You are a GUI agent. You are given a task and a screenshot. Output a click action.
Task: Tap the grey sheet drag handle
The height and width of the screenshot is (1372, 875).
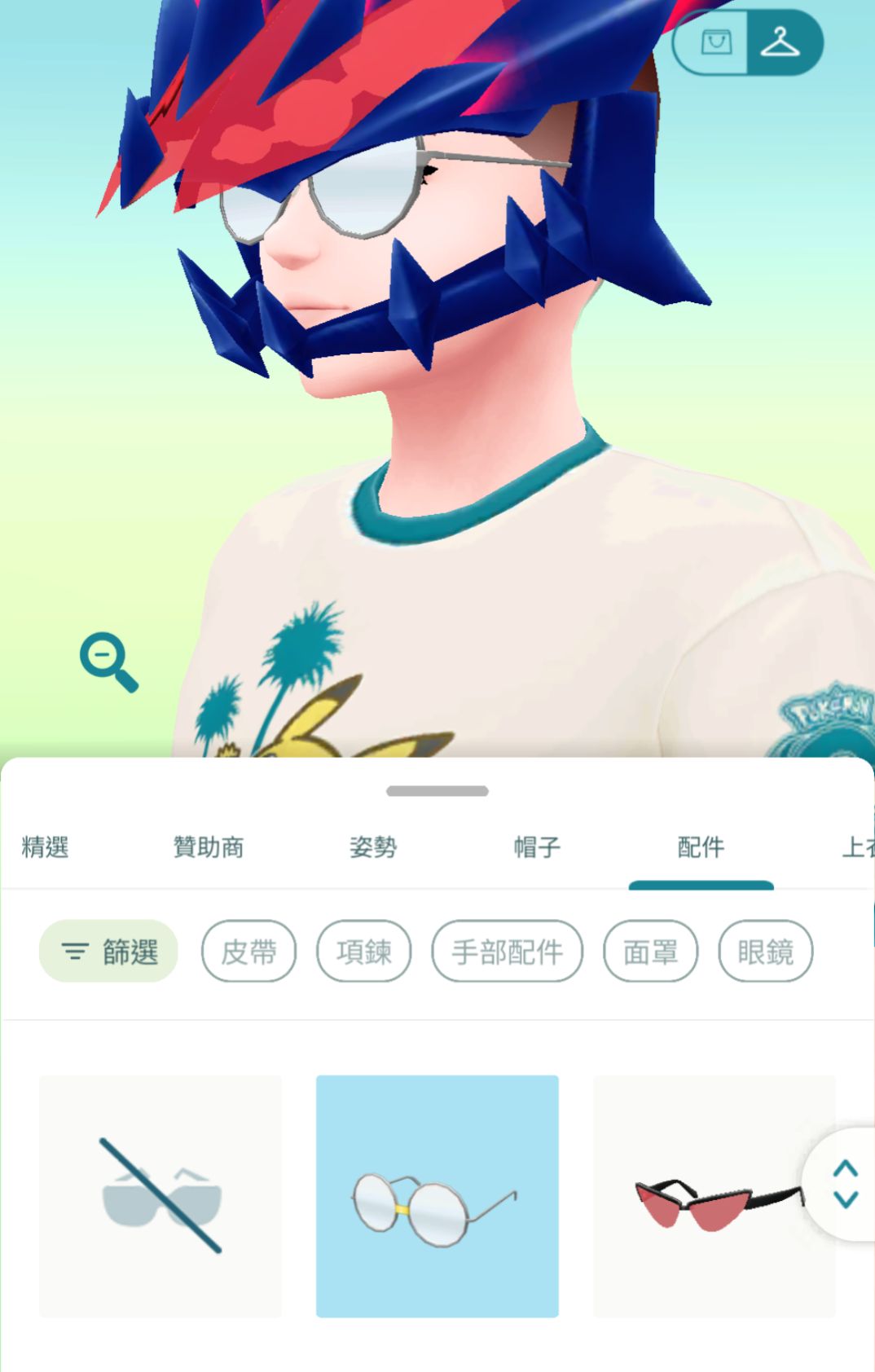[x=437, y=791]
